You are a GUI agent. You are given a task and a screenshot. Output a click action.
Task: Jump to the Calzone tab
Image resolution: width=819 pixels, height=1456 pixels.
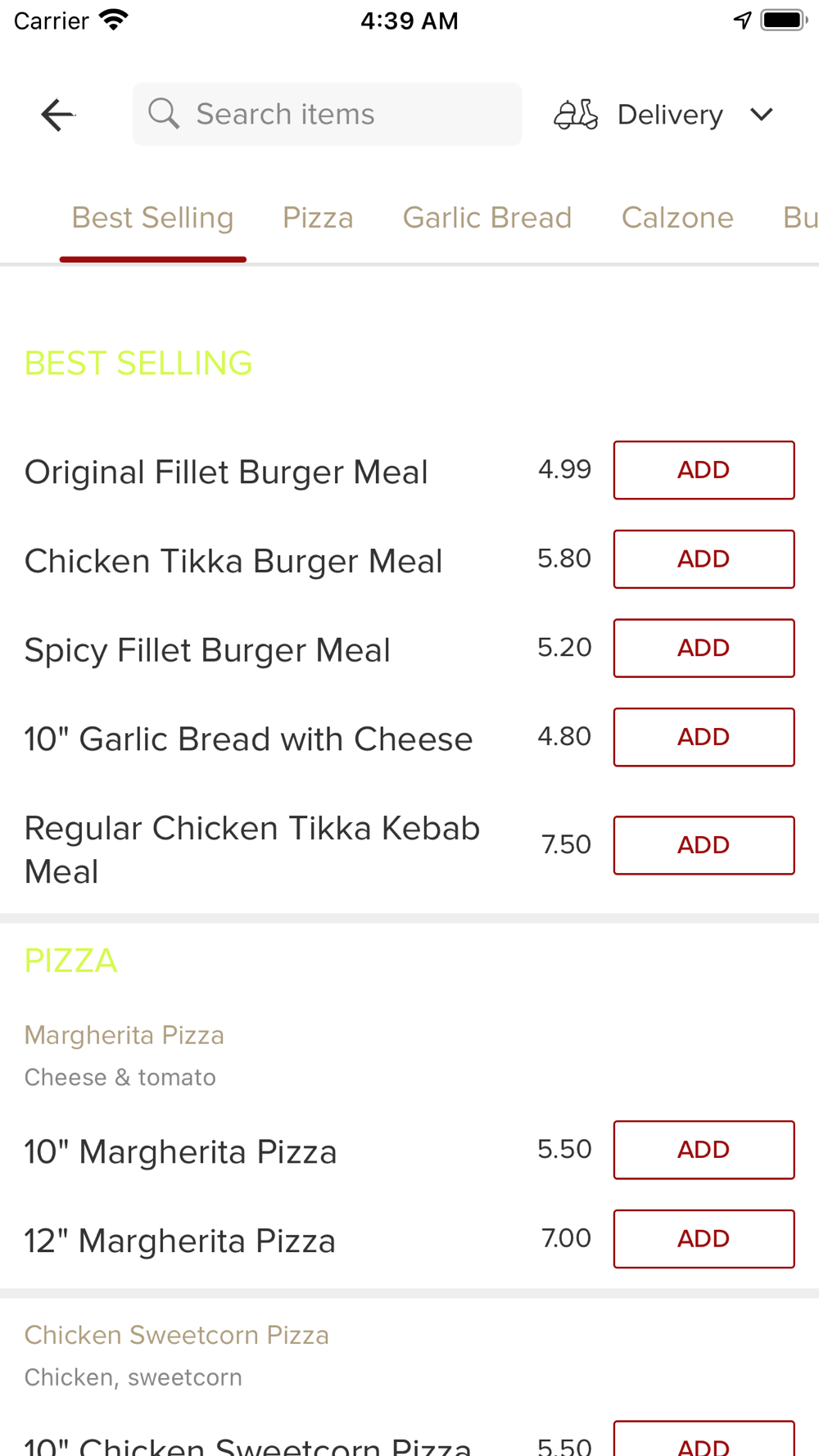point(677,218)
